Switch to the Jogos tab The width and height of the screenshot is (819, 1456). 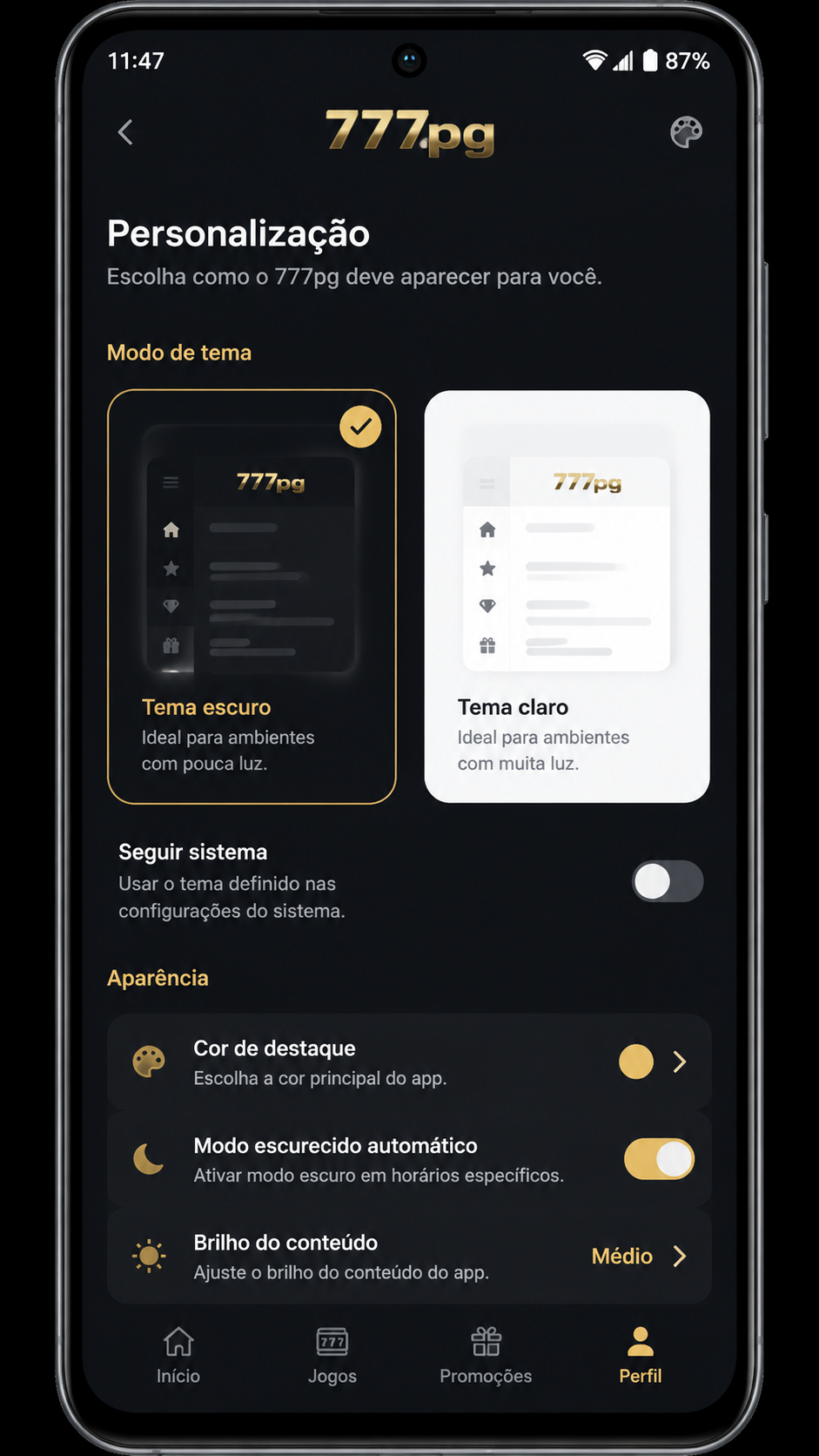(x=332, y=1355)
